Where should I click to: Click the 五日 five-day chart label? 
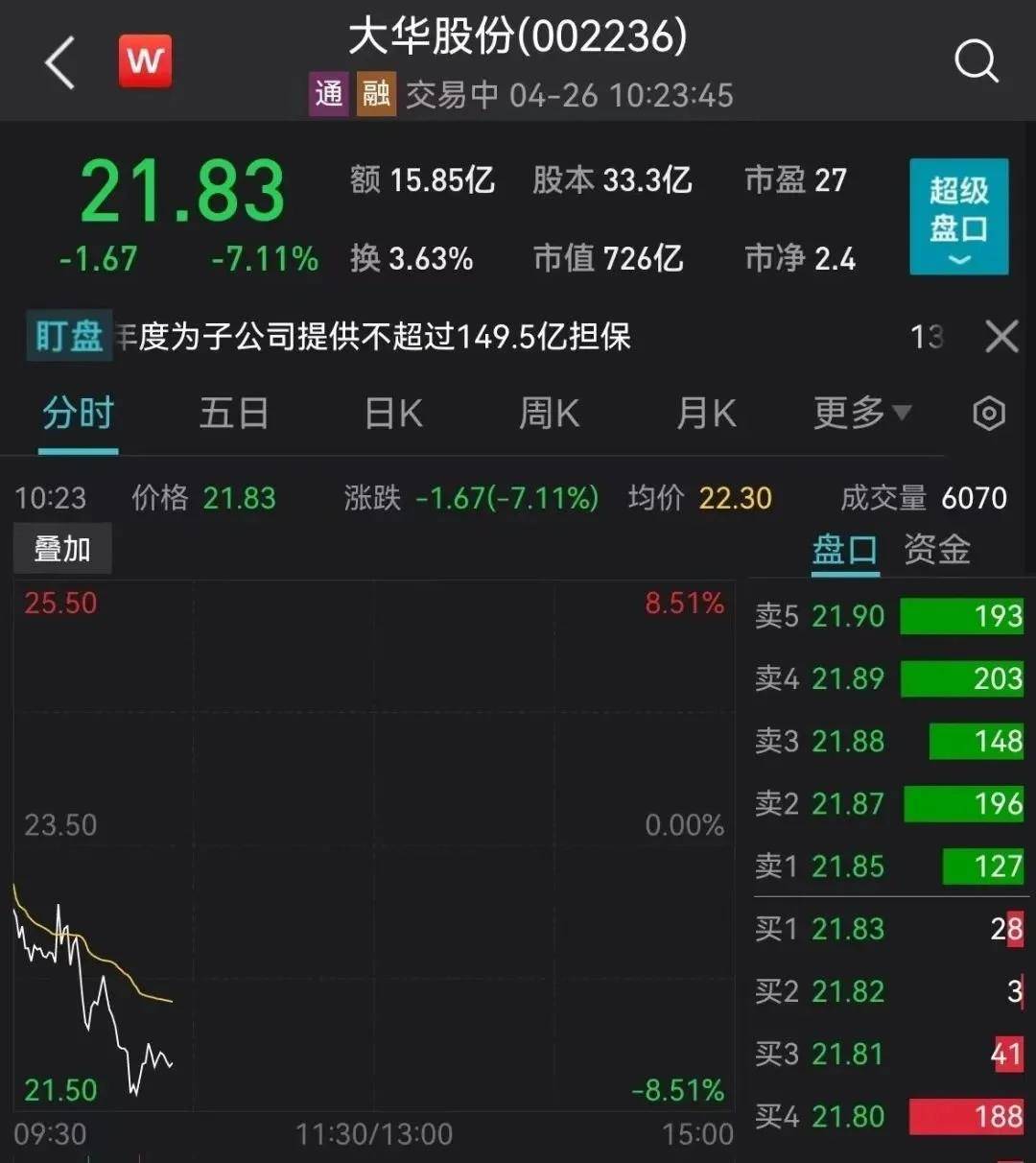[233, 413]
